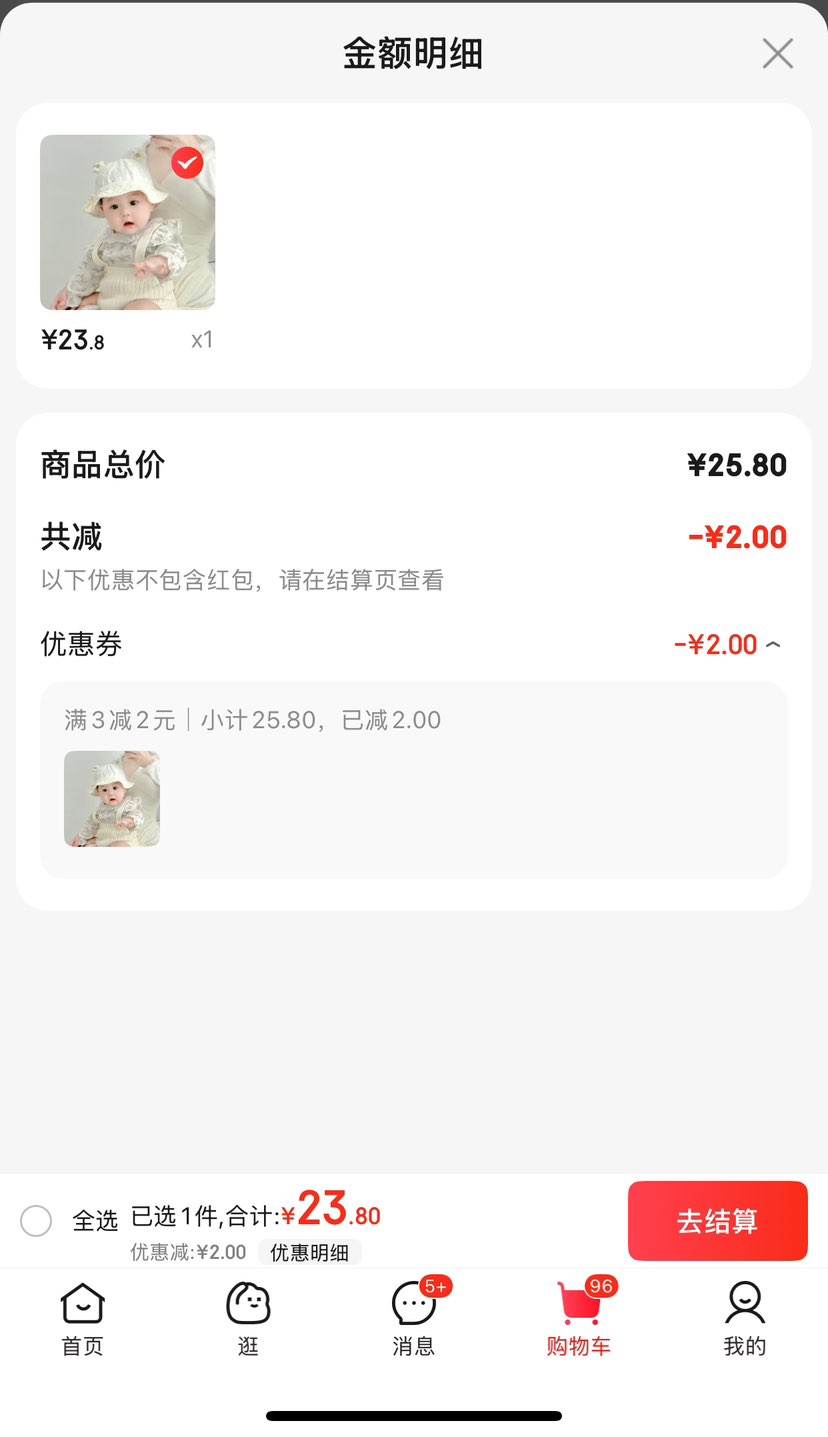Open the 消息 messages tab
Image resolution: width=828 pixels, height=1437 pixels.
[x=413, y=1319]
